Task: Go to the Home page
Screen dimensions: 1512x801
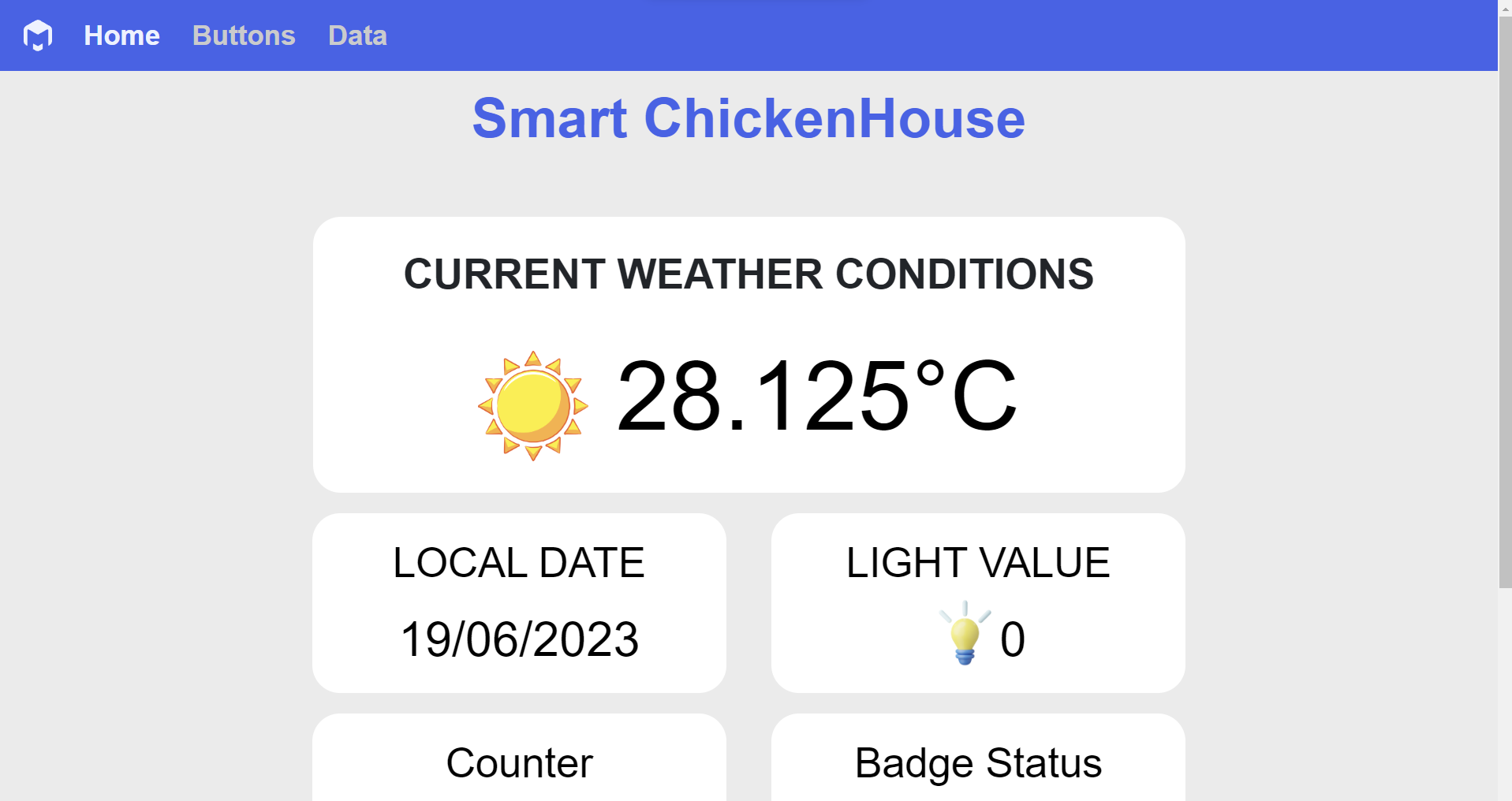Action: [x=121, y=35]
